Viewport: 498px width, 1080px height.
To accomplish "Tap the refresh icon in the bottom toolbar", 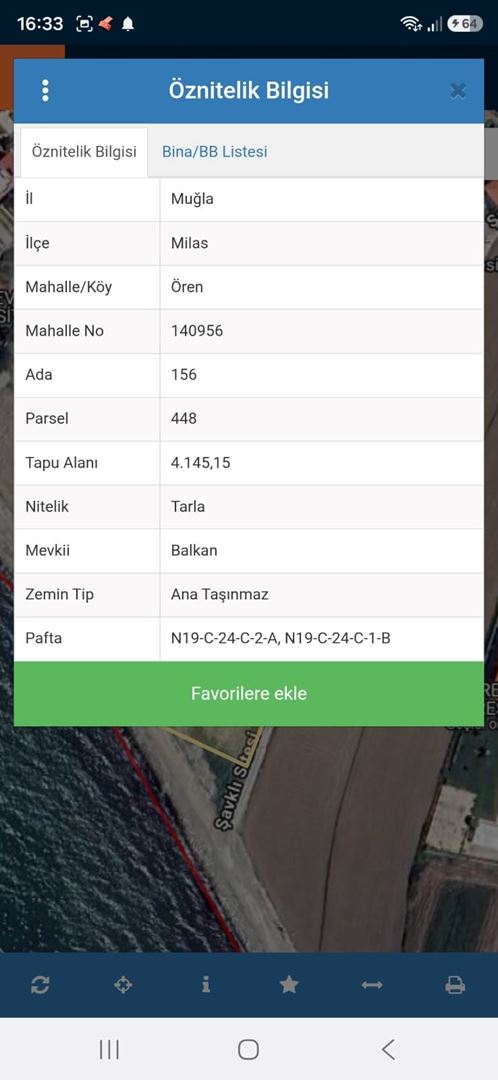I will click(40, 986).
